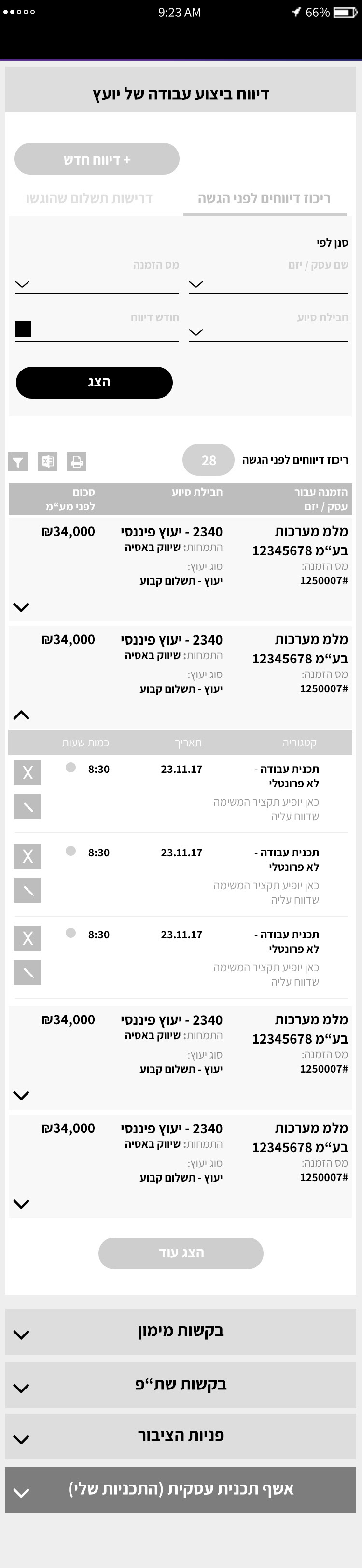Viewport: 362px width, 1568px height.
Task: Expand the 'פניות הציבור' section
Action: point(181,1436)
